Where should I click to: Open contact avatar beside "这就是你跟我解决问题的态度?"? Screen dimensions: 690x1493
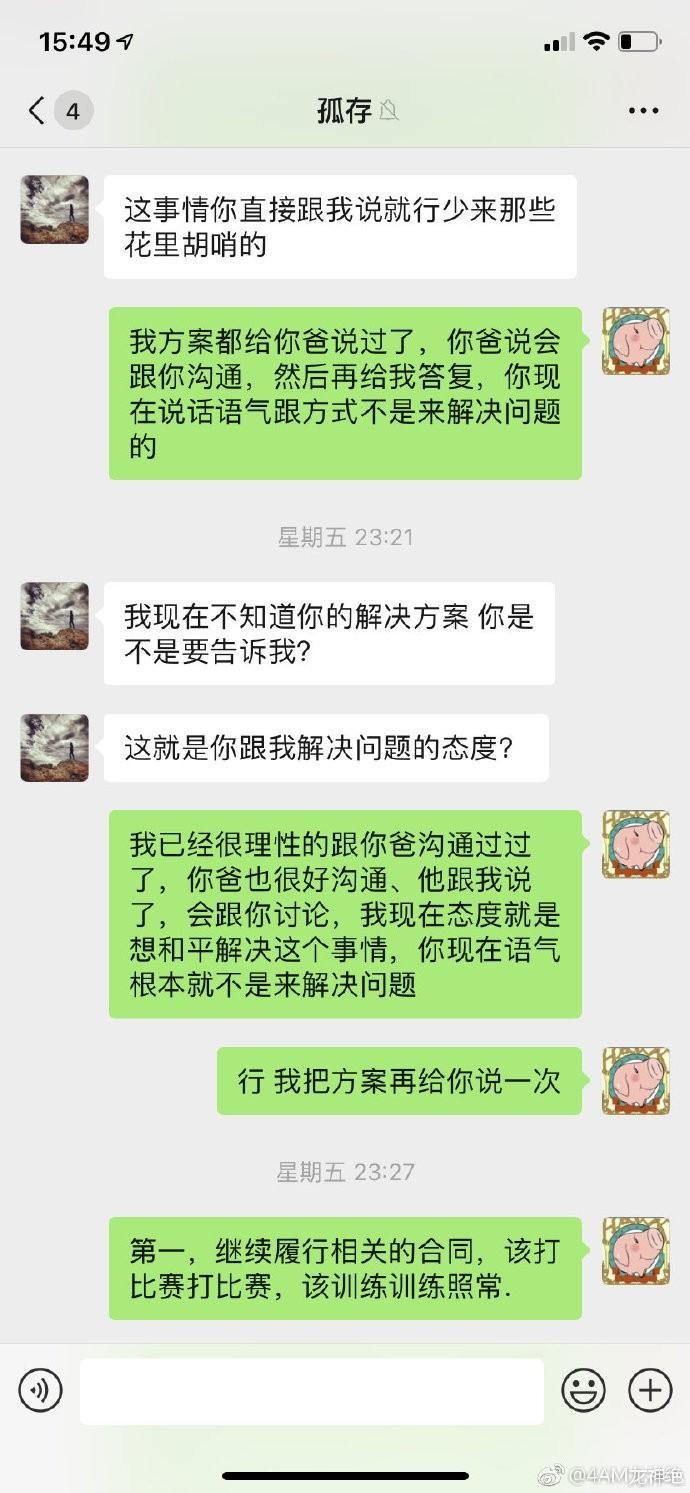point(55,748)
